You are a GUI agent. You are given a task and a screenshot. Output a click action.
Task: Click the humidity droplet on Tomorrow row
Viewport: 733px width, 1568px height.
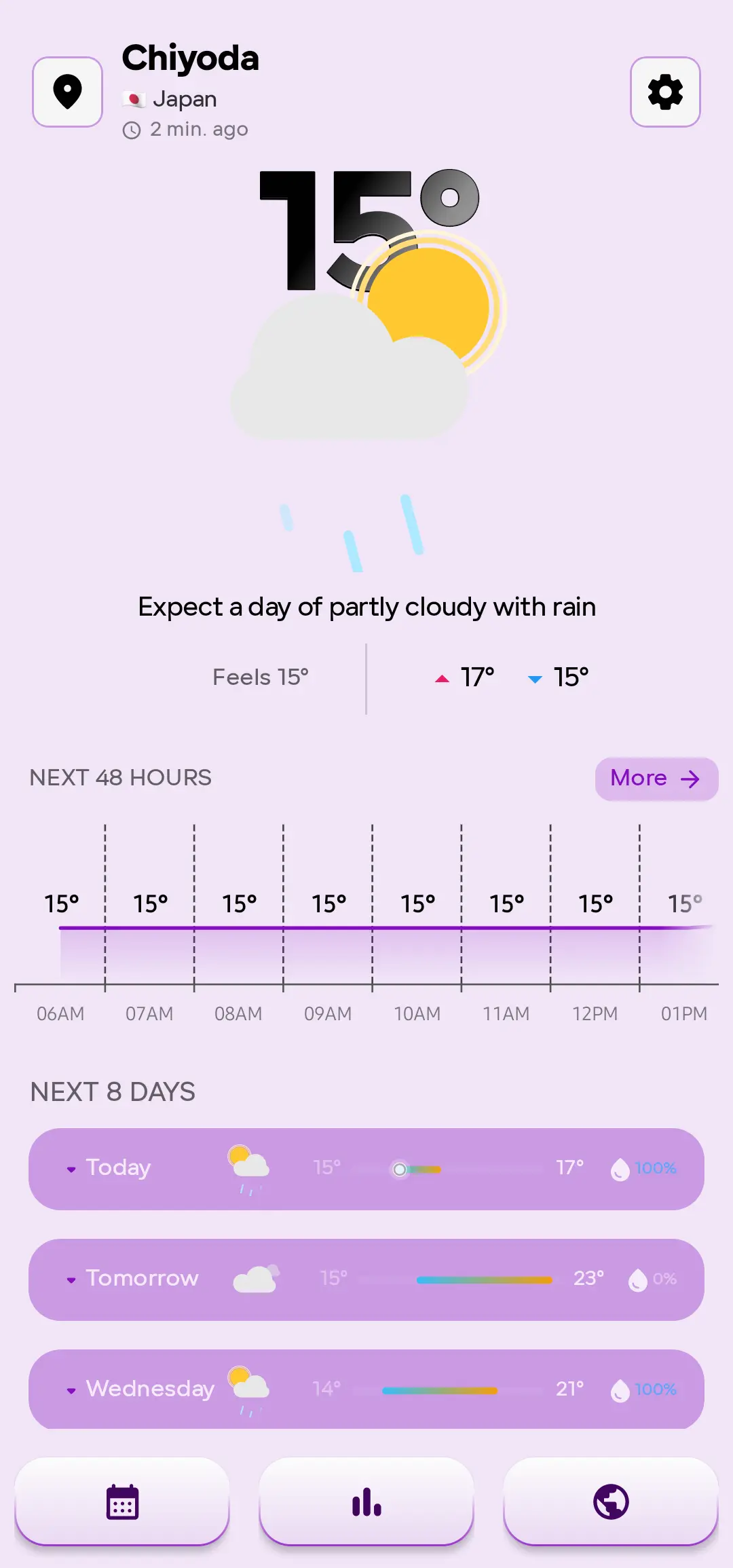pos(639,1279)
